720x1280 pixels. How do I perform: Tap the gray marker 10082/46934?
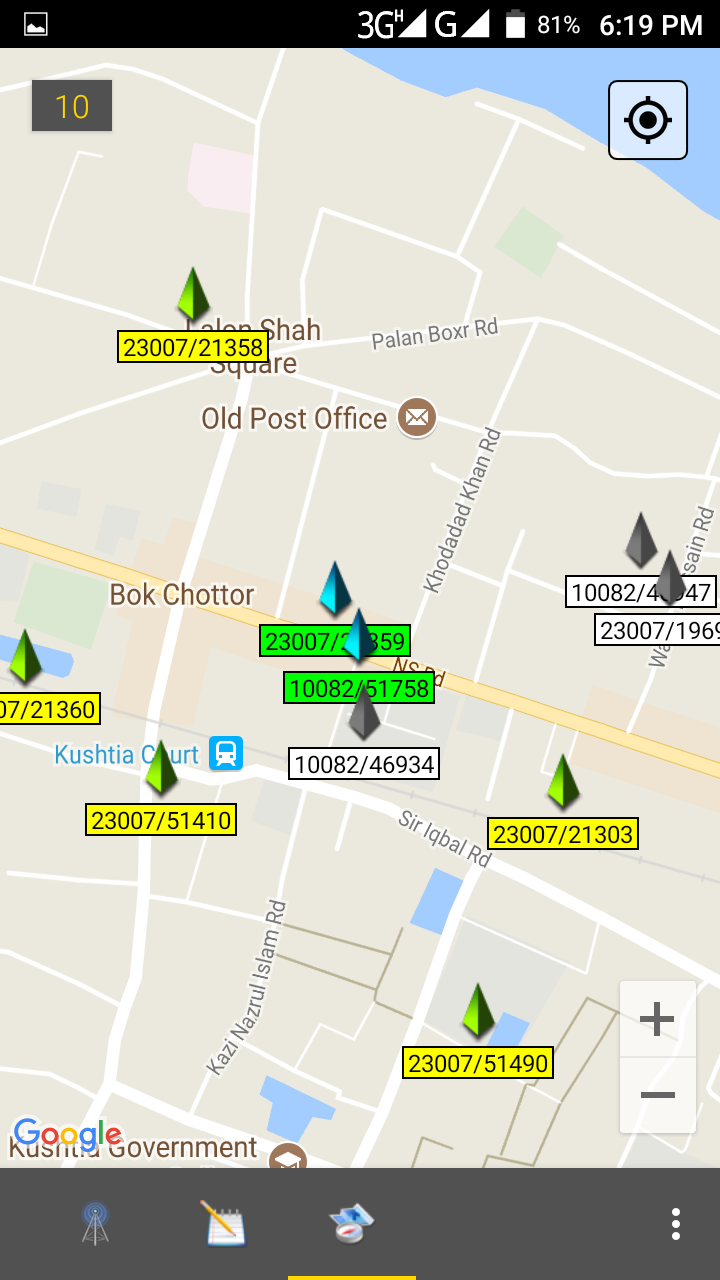tap(364, 712)
